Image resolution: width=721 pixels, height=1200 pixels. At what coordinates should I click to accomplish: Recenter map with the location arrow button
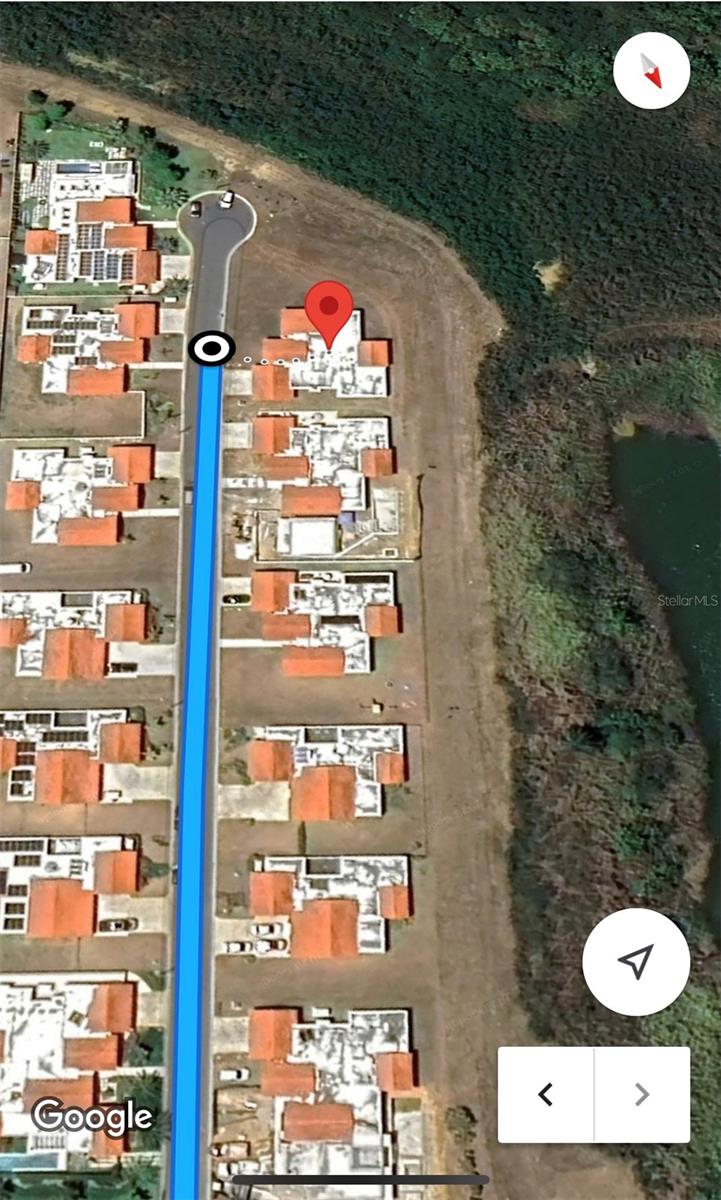(x=636, y=962)
